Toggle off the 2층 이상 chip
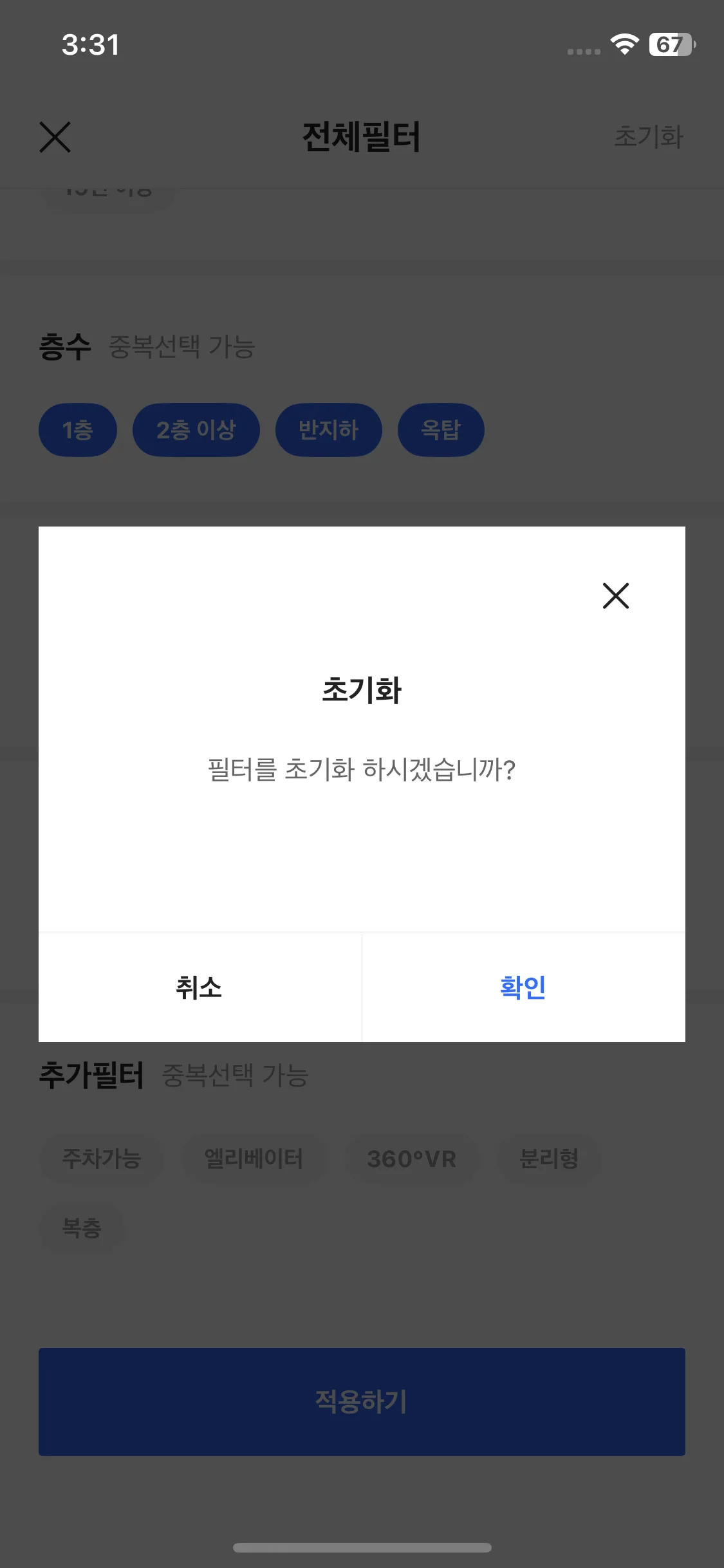724x1568 pixels. (196, 430)
